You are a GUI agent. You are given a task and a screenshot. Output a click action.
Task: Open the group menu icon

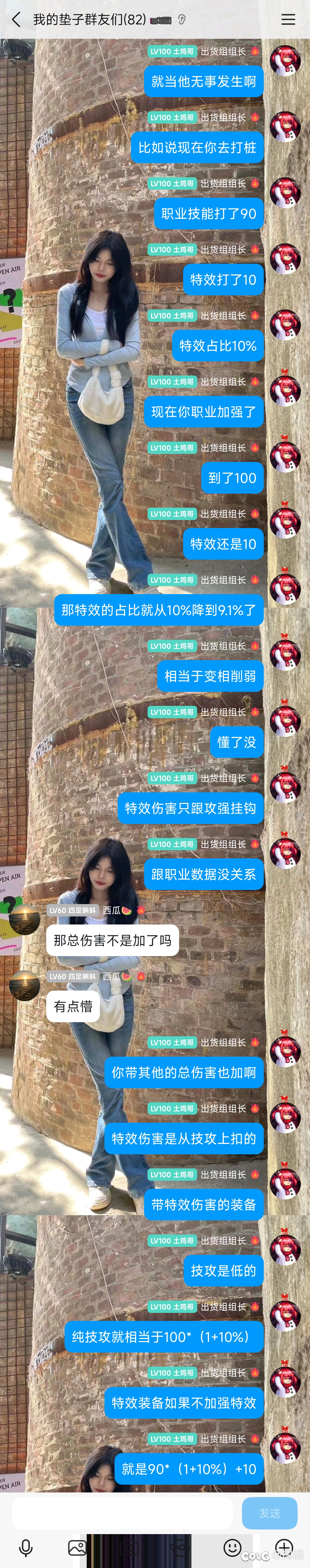tap(288, 20)
